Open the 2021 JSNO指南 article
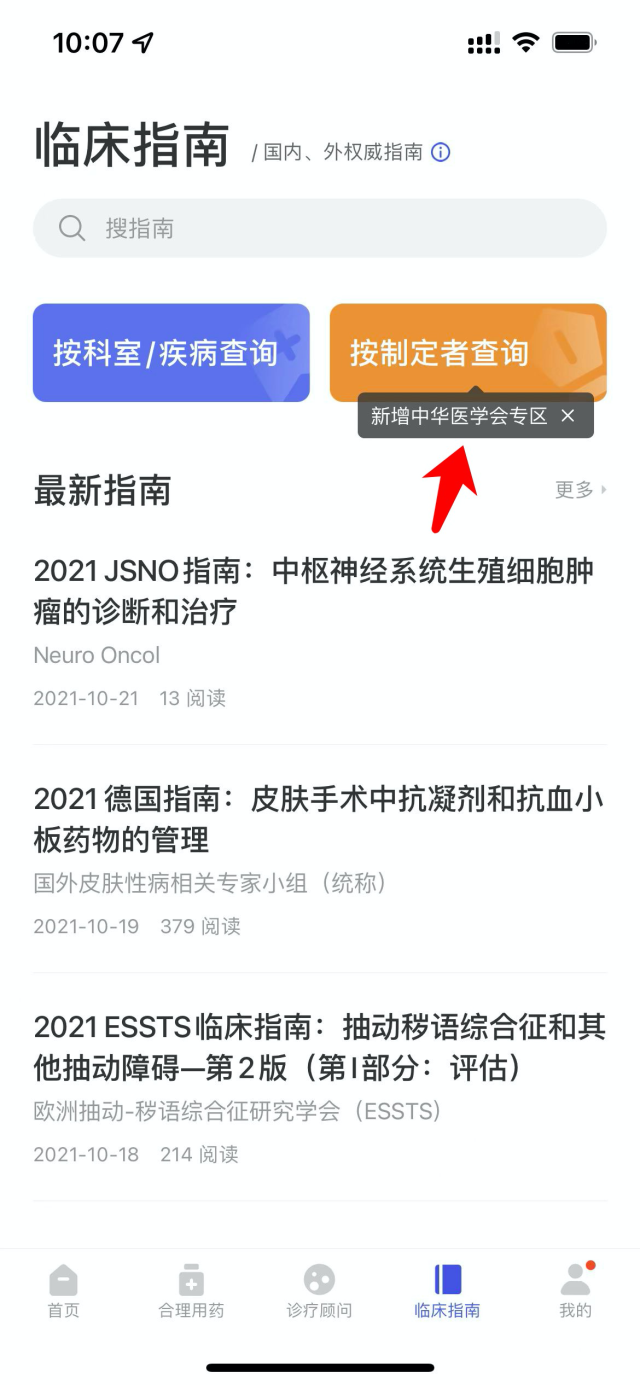The image size is (640, 1385). click(314, 590)
